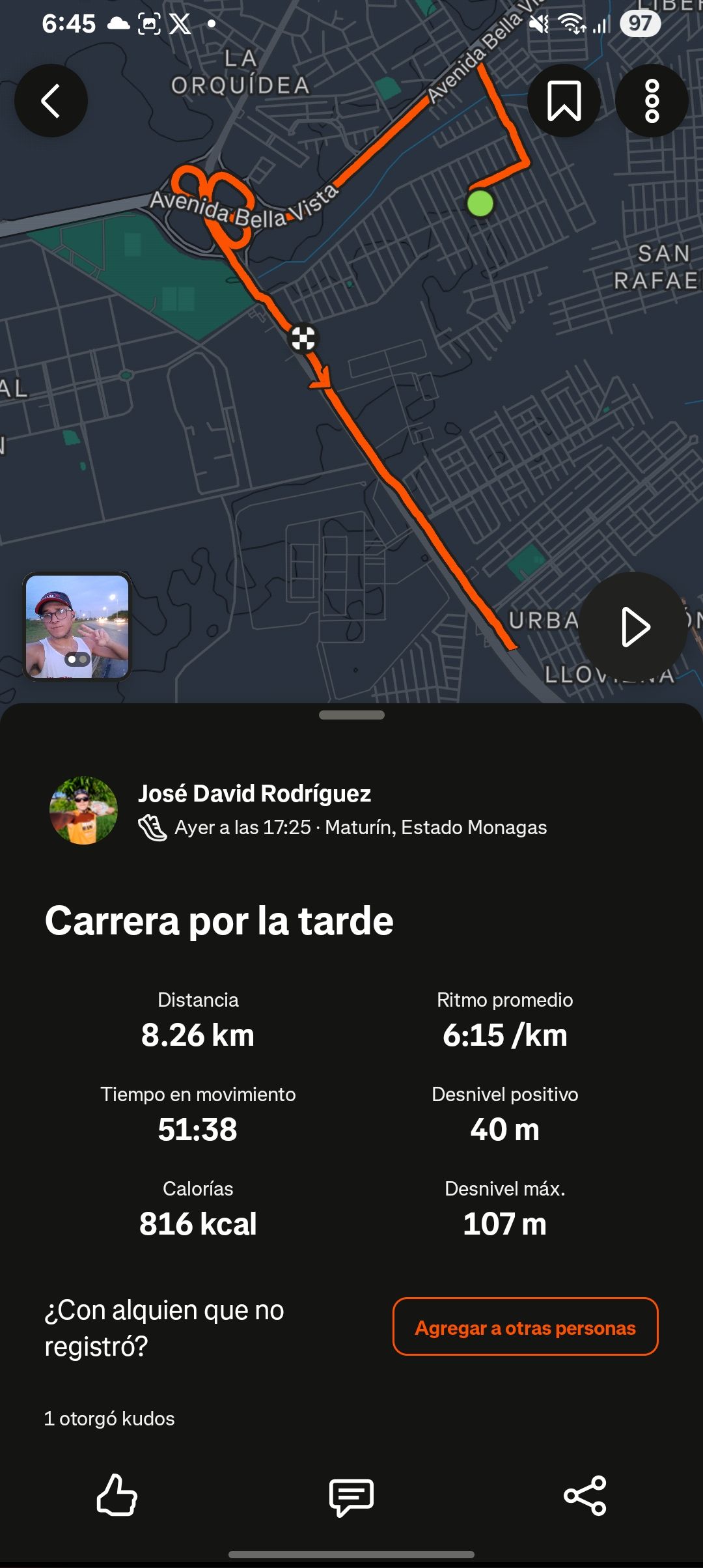Viewport: 703px width, 1568px height.
Task: Go back using the arrow button
Action: click(51, 101)
